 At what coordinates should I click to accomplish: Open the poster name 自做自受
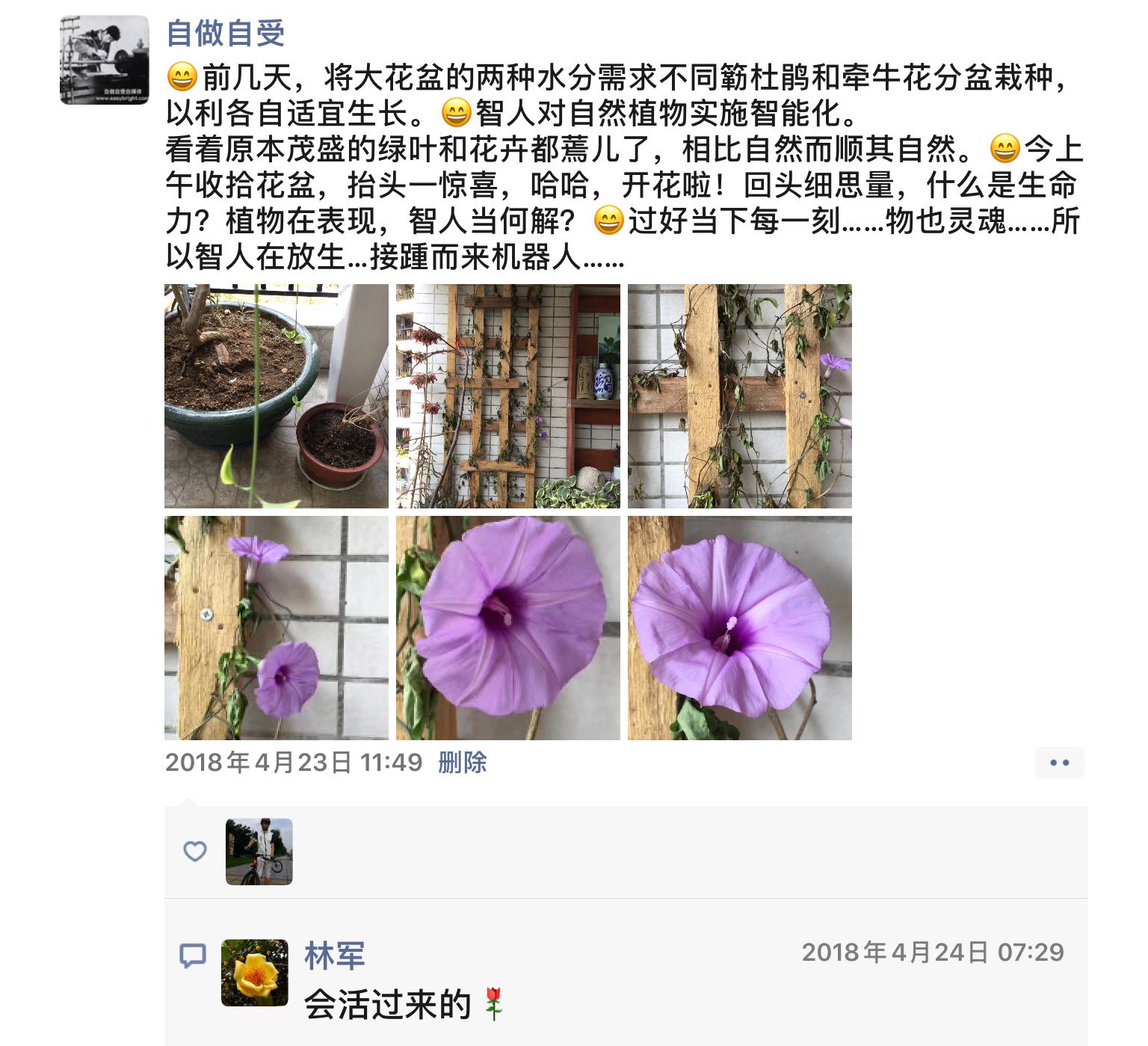pos(225,32)
